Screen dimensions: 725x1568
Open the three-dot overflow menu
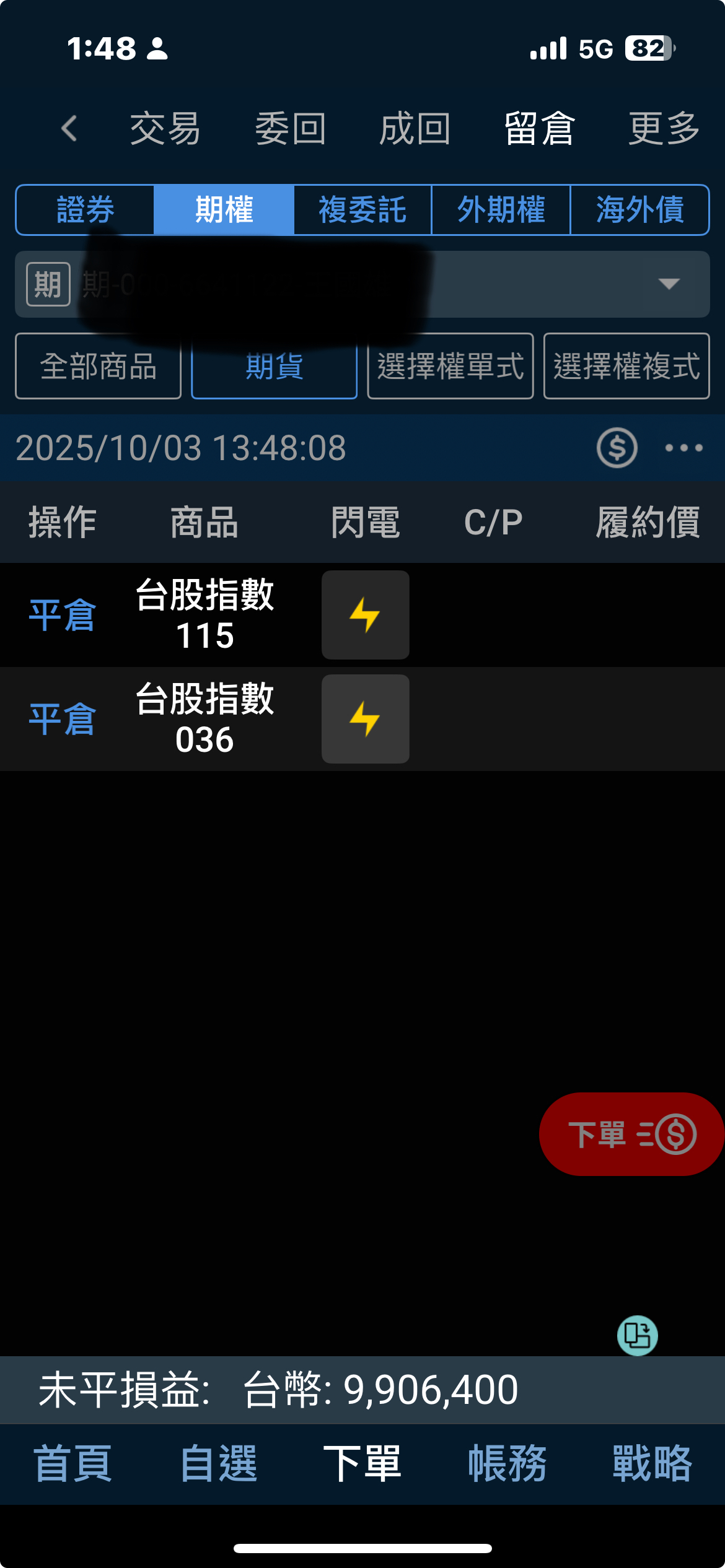coord(683,448)
